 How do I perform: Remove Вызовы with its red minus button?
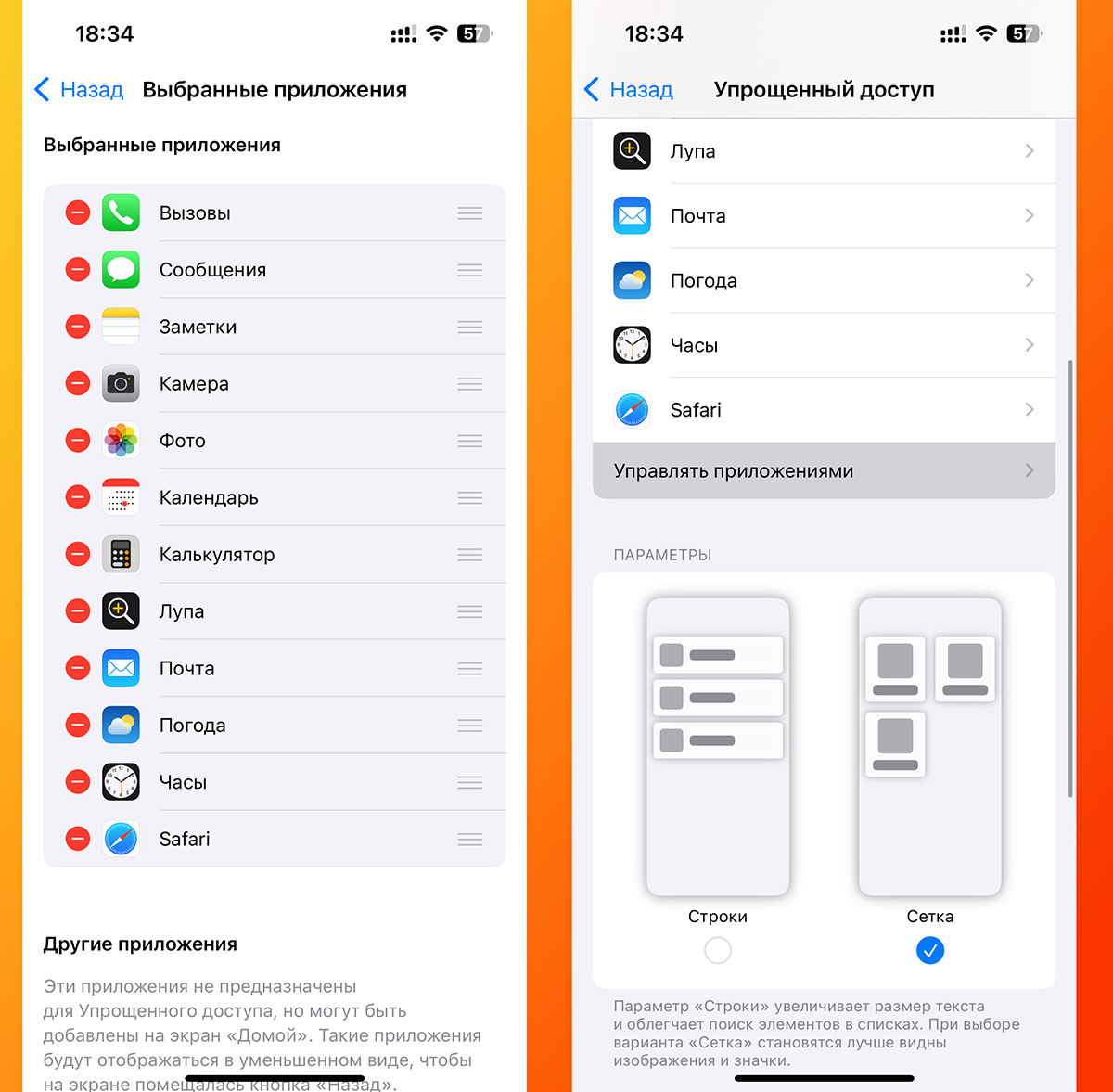pos(78,212)
